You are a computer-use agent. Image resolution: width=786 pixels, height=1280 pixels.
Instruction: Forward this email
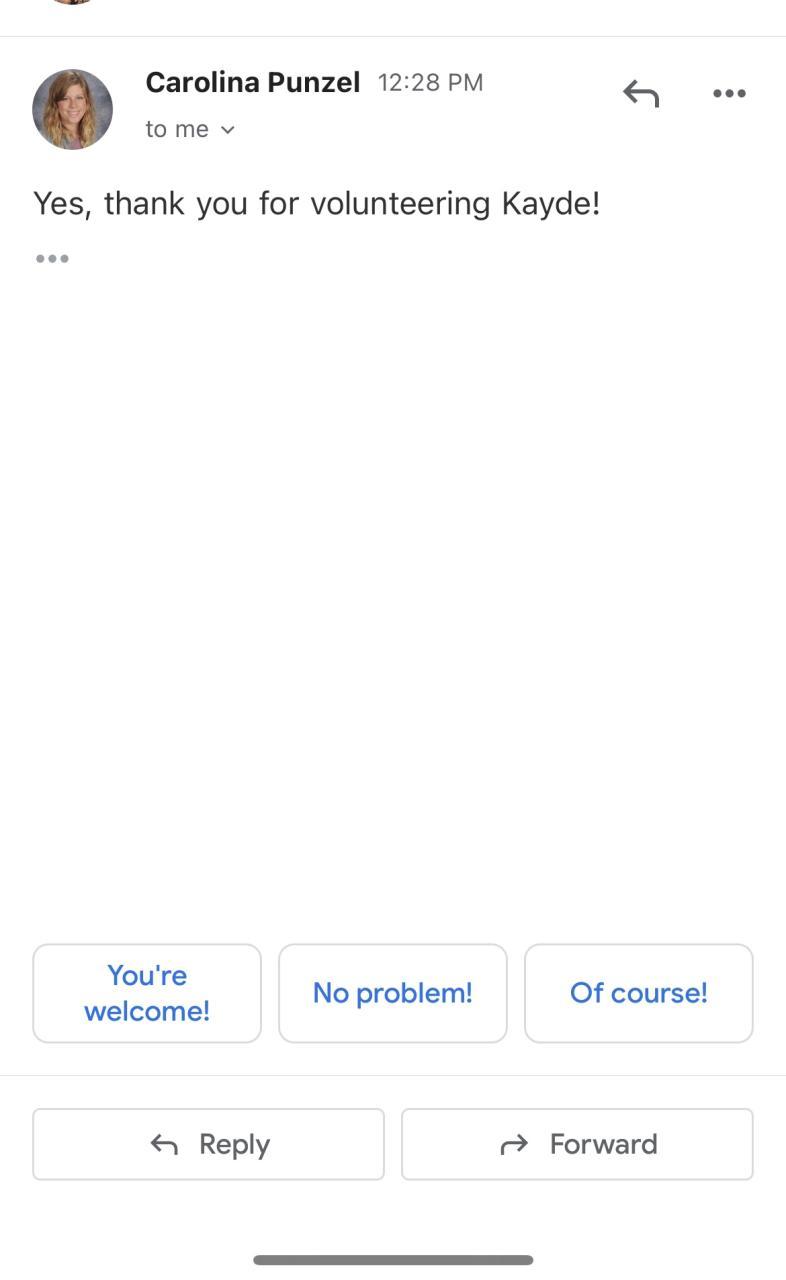click(577, 1144)
